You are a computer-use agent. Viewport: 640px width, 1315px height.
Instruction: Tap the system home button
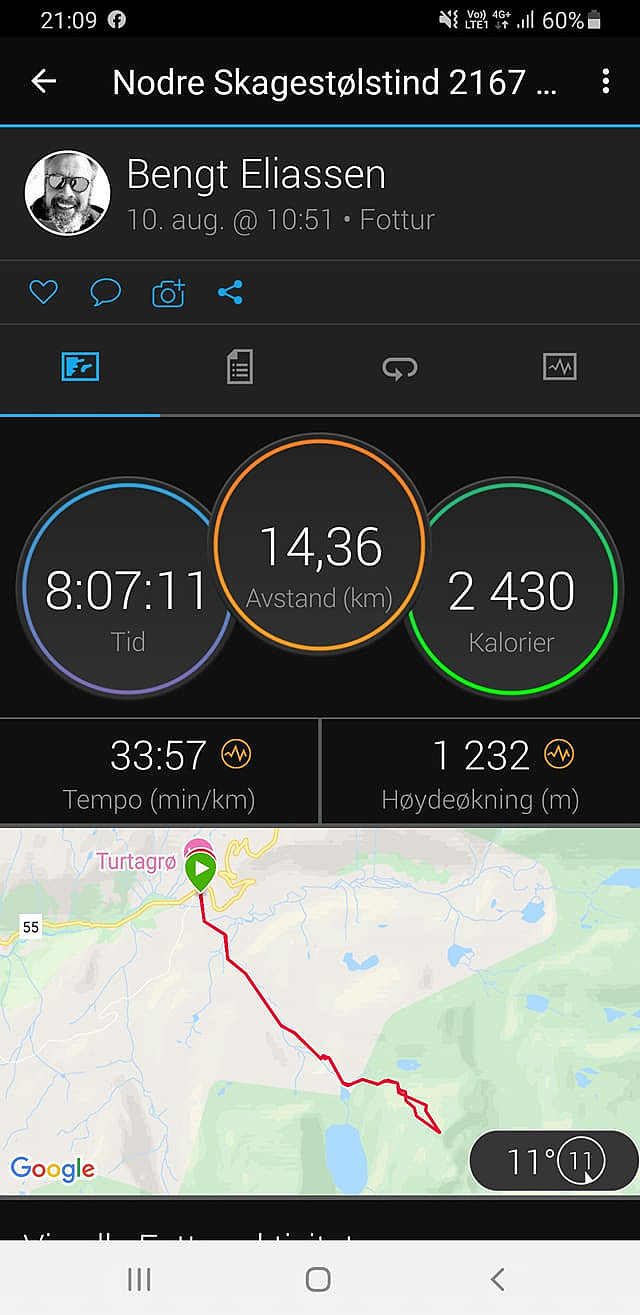point(318,1278)
